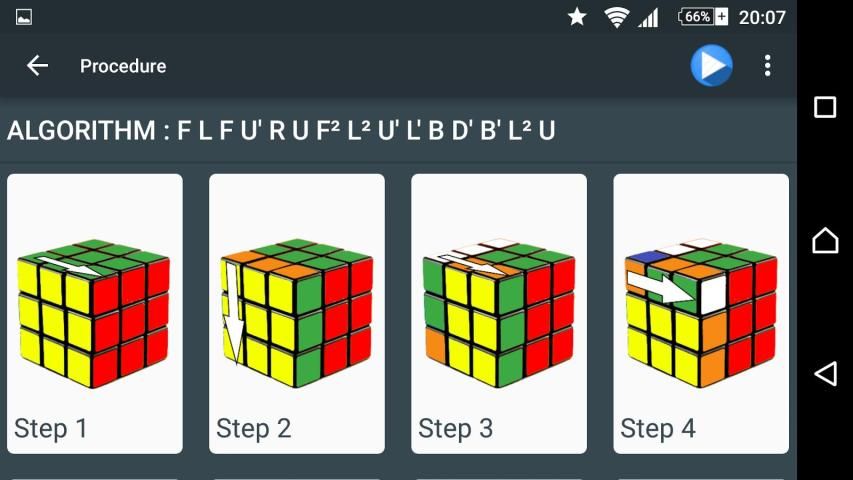Open the overflow menu

(x=767, y=66)
